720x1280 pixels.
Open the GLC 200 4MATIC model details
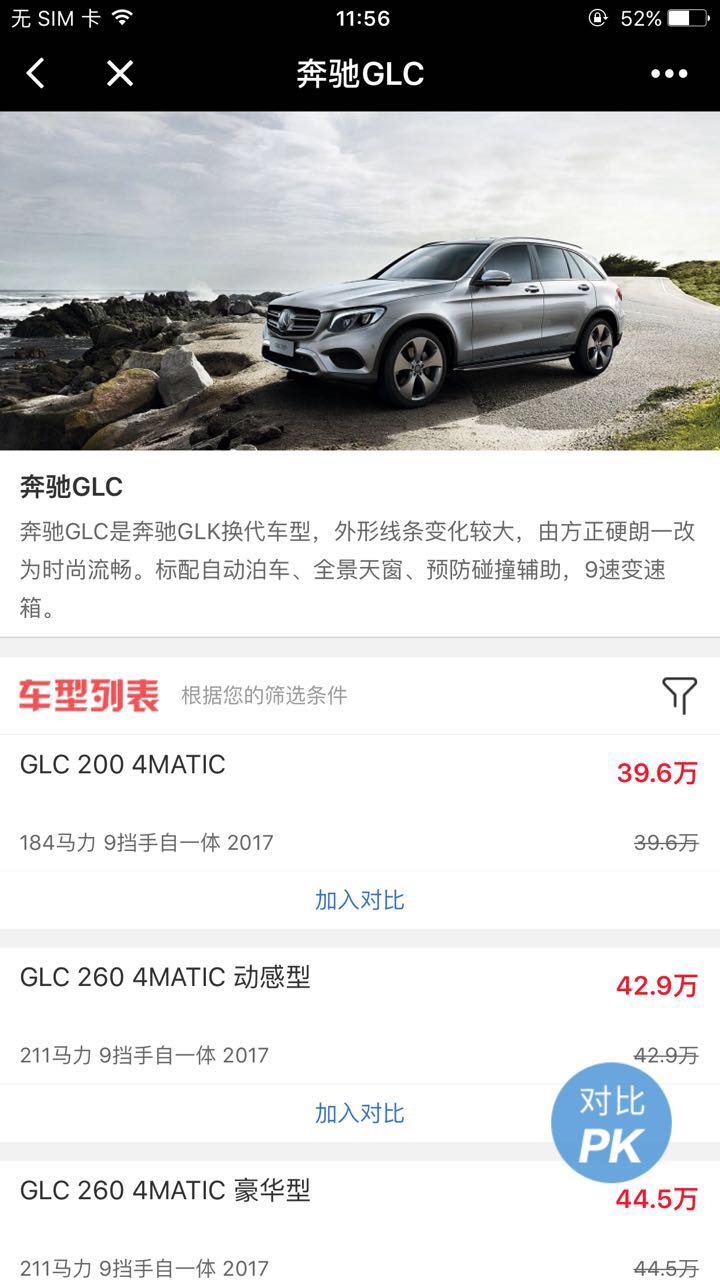click(123, 765)
